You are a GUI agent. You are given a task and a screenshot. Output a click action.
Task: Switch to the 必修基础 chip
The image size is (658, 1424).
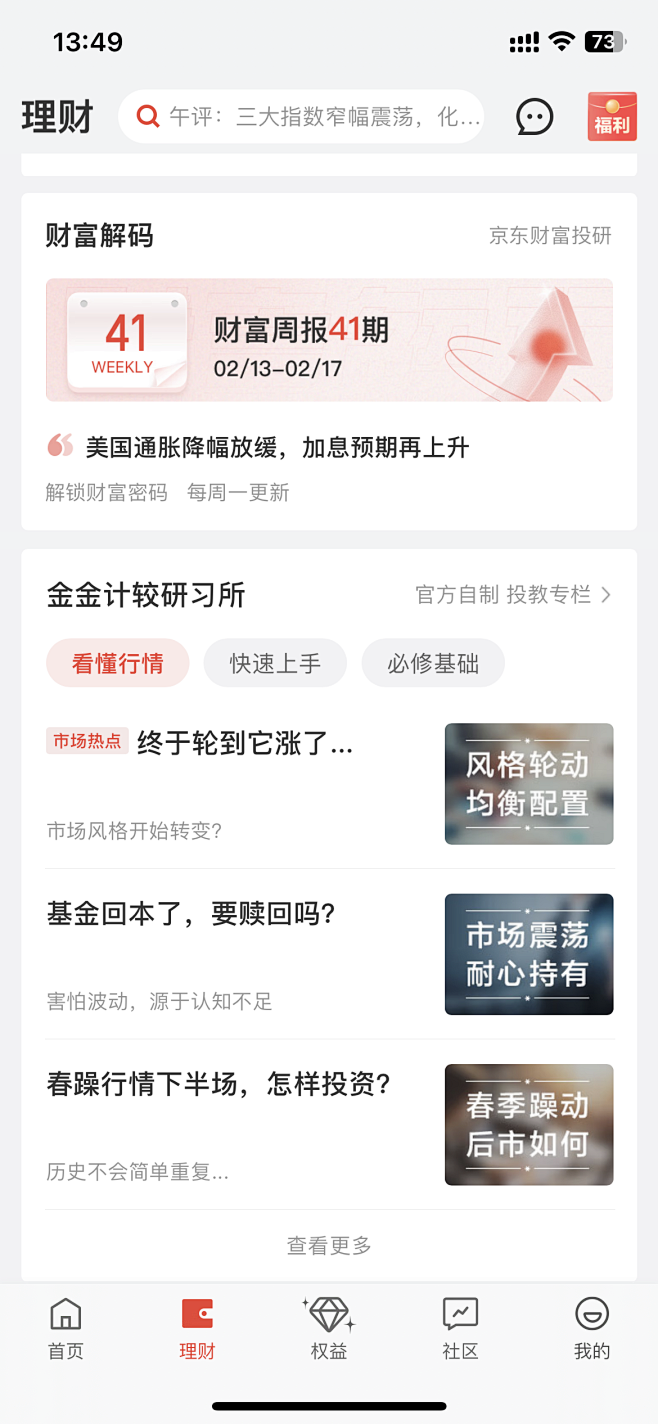(x=433, y=663)
